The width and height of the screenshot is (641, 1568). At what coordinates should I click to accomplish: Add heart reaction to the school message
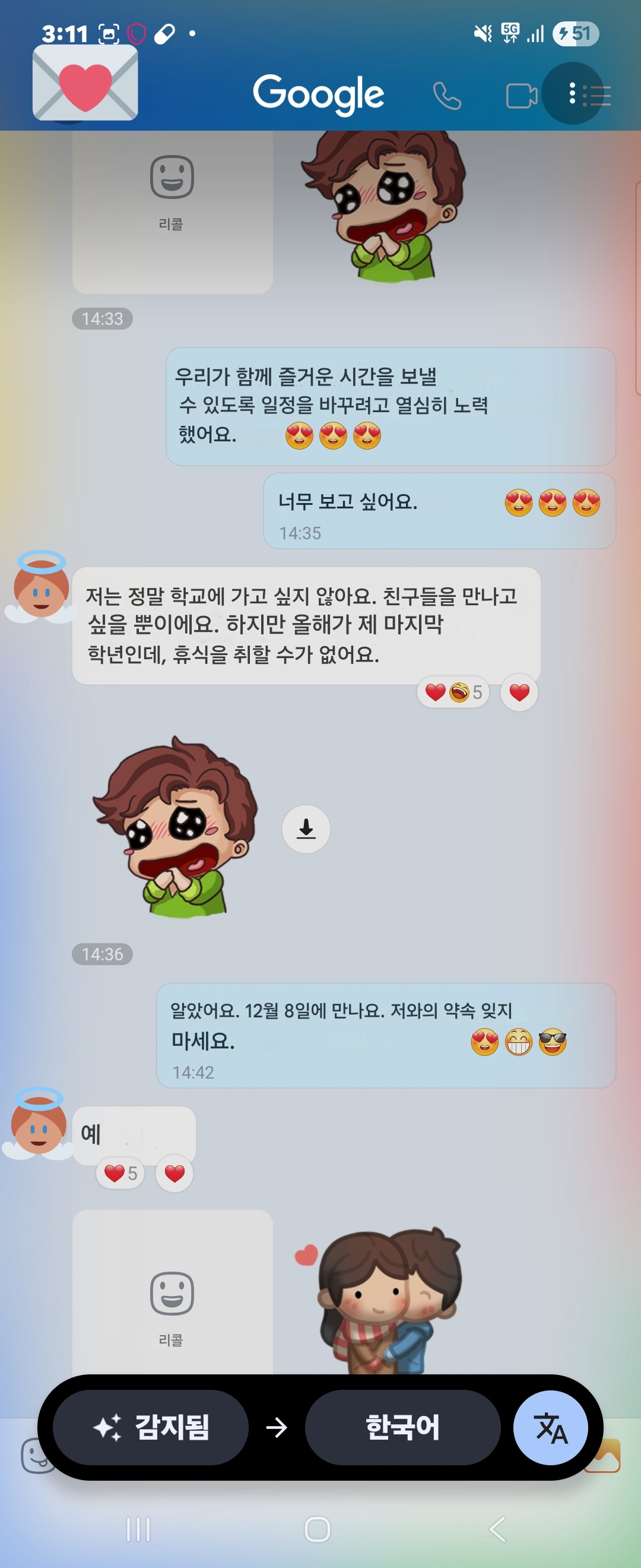(519, 692)
